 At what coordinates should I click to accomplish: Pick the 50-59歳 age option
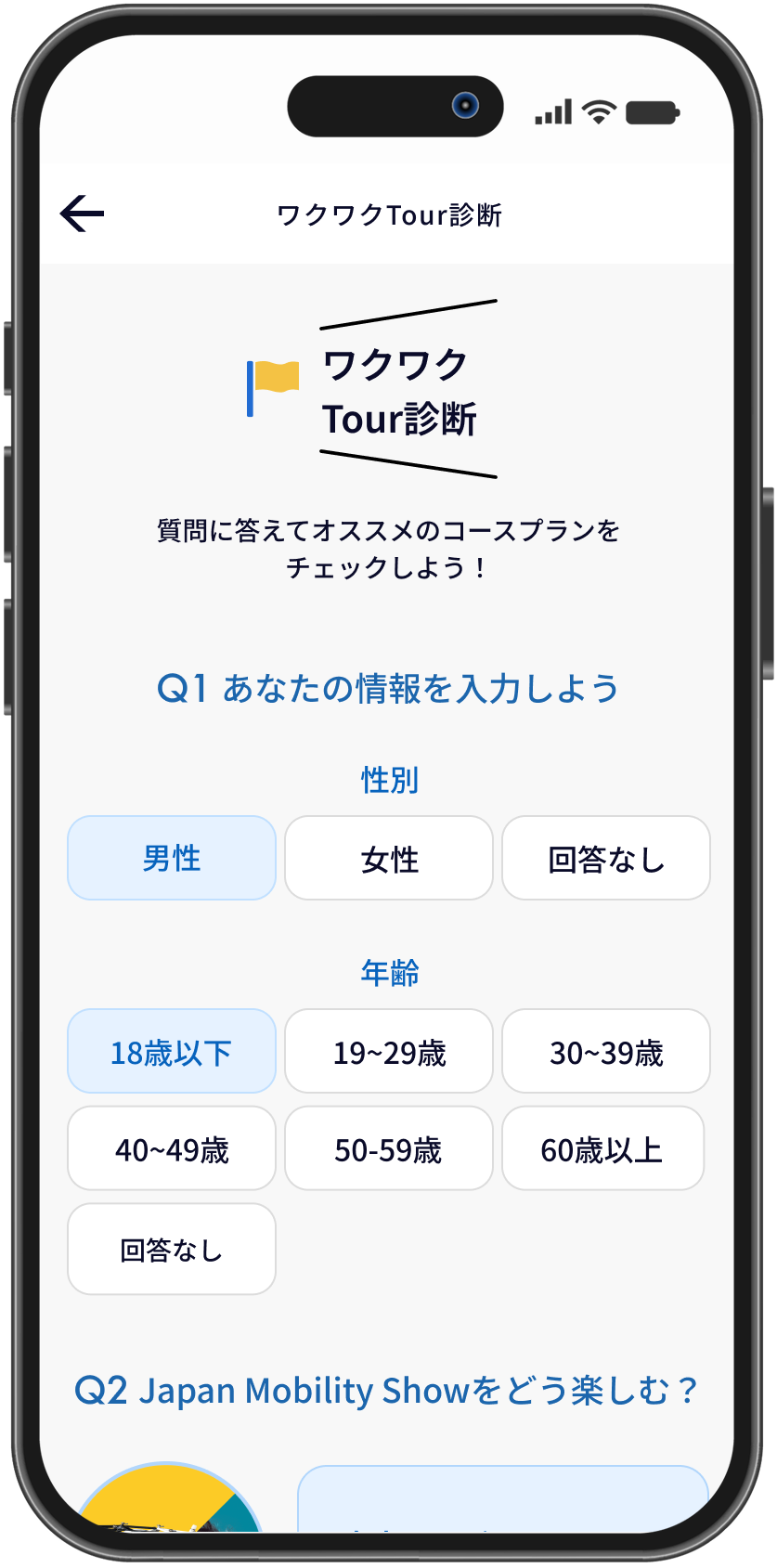pos(388,1148)
